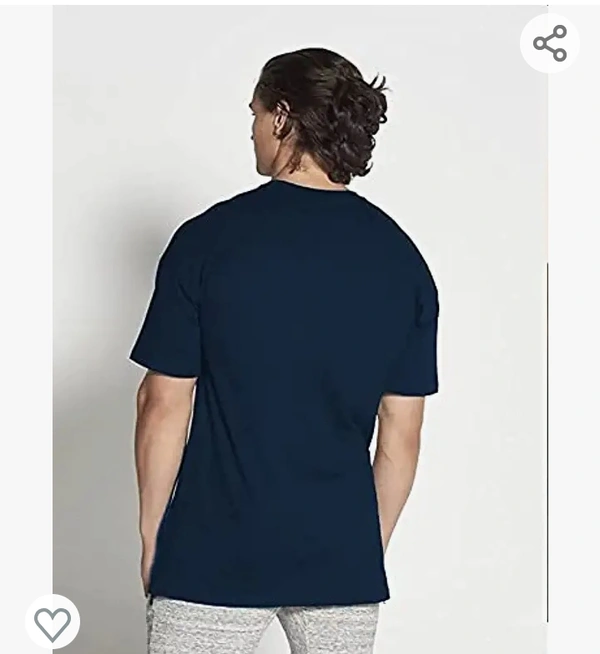Add the t-shirt to your wishlist

(x=52, y=623)
